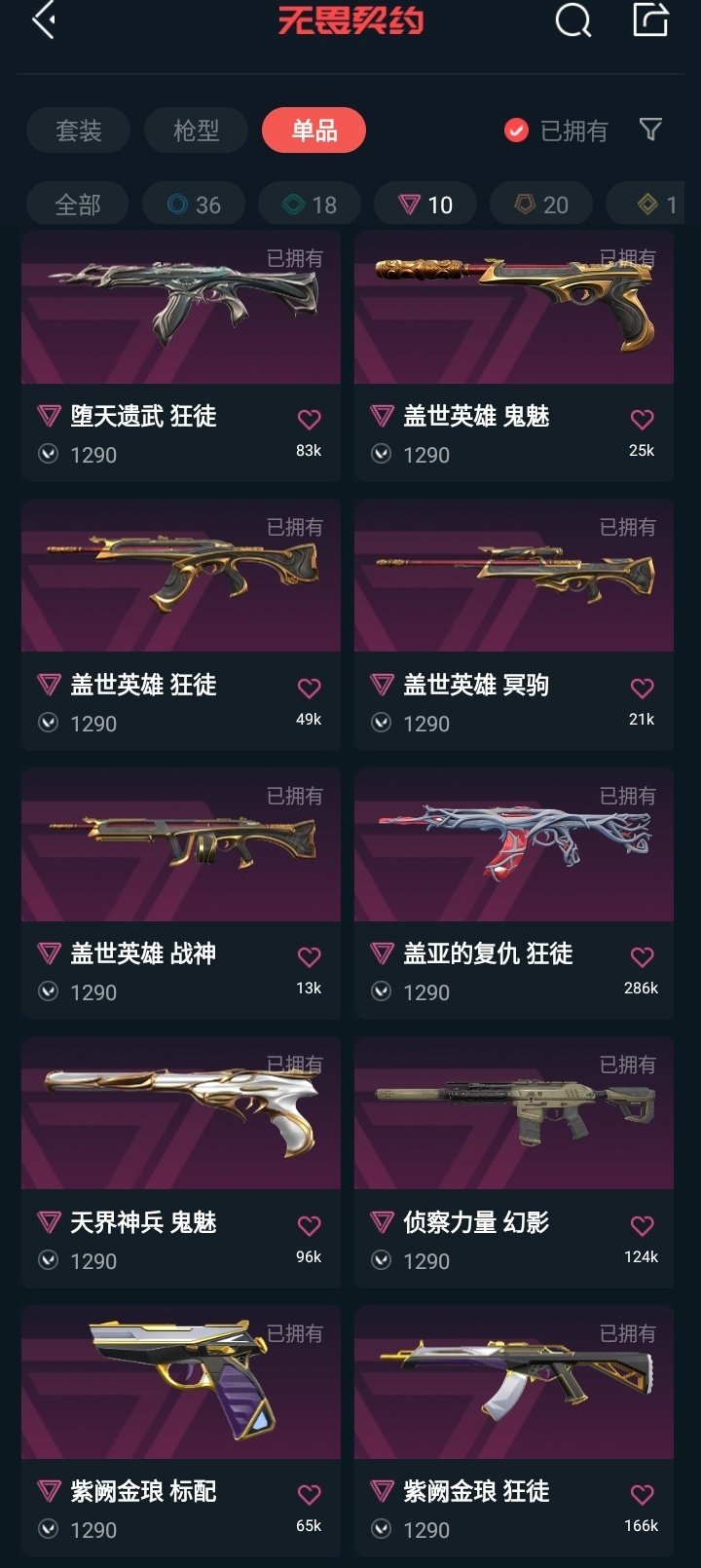Filter by the blue tier chip showing 36
Screen dimensions: 701x1568
point(194,205)
